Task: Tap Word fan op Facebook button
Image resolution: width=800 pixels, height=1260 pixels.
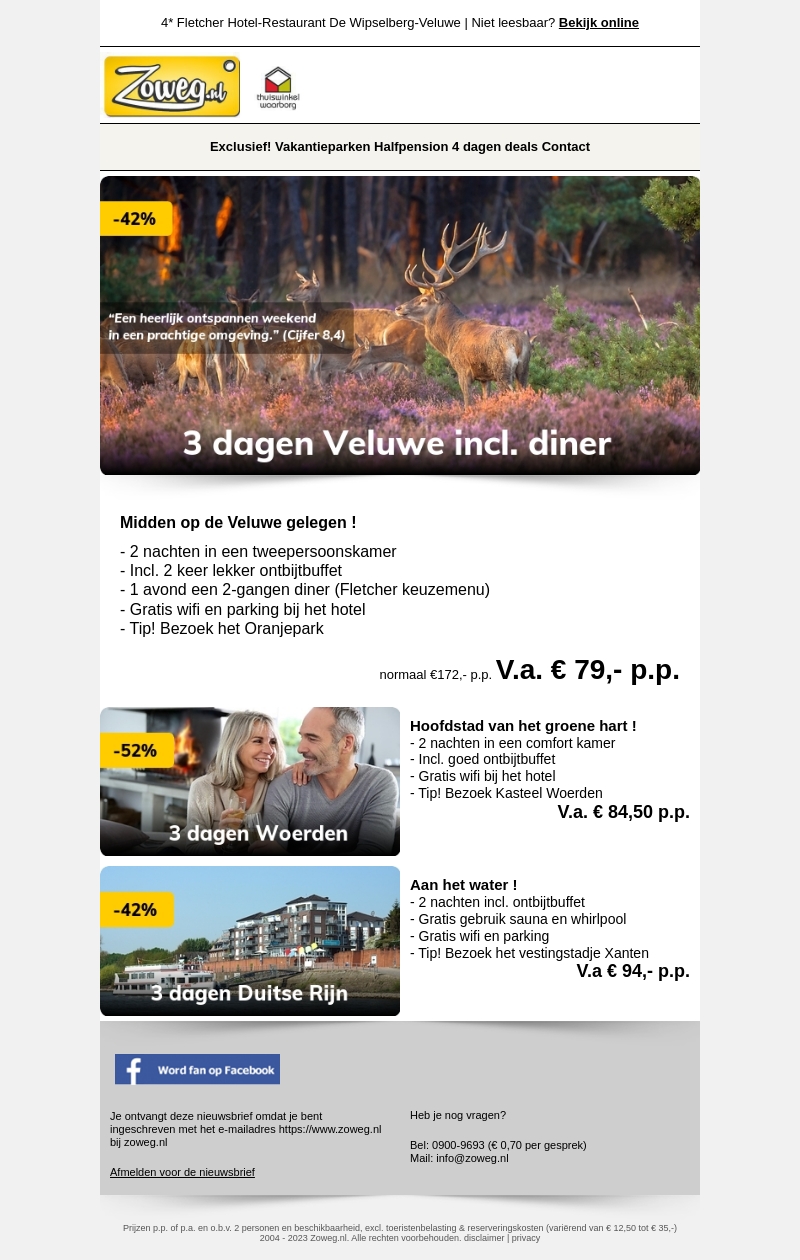Action: [197, 1069]
